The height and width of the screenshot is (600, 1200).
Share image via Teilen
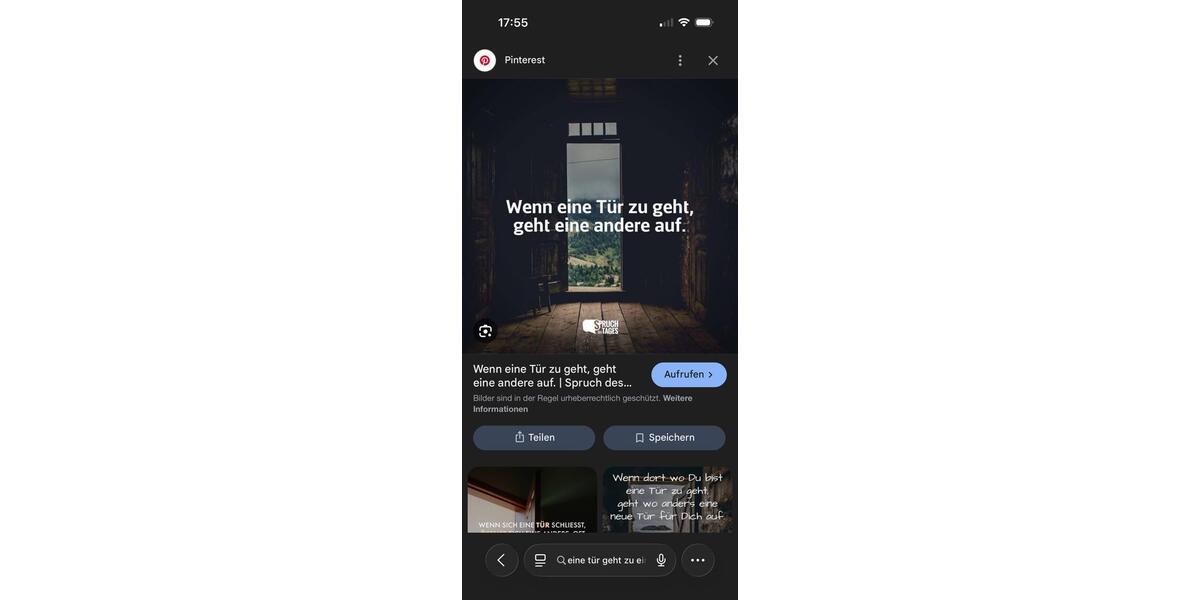[534, 438]
